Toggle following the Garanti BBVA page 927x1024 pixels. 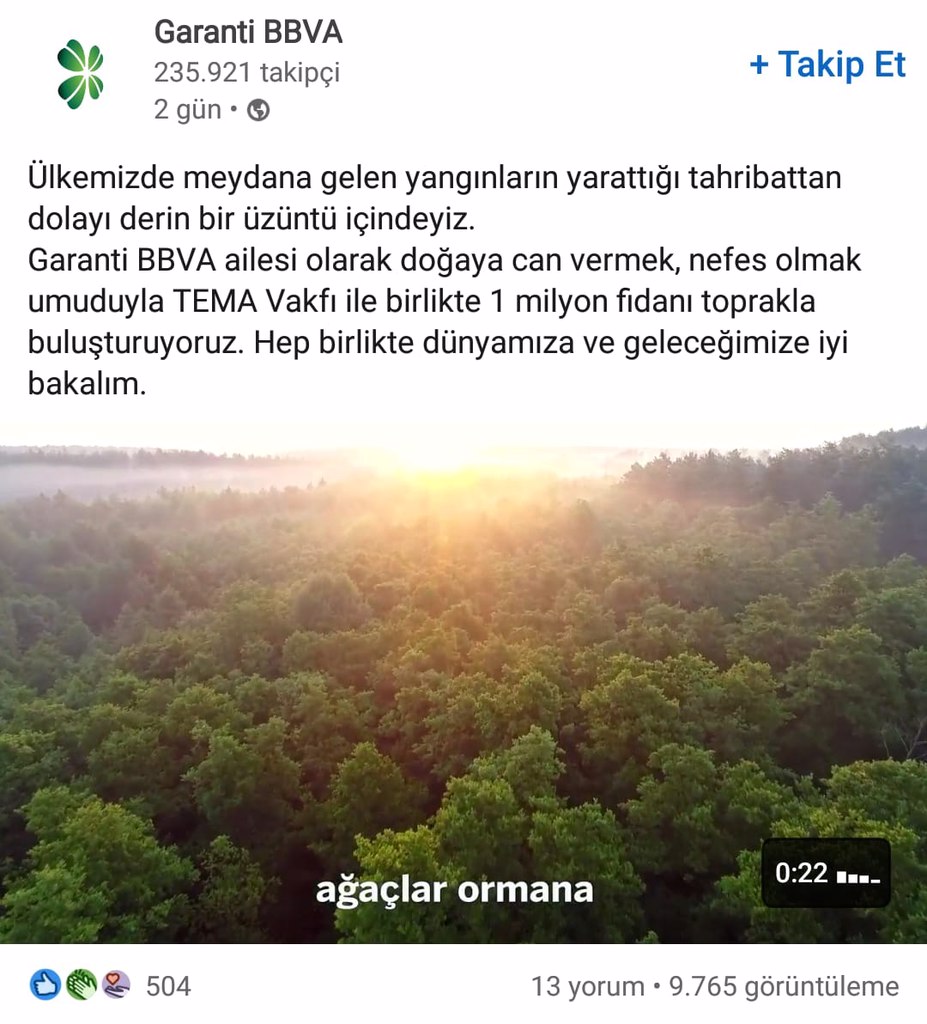[x=828, y=66]
